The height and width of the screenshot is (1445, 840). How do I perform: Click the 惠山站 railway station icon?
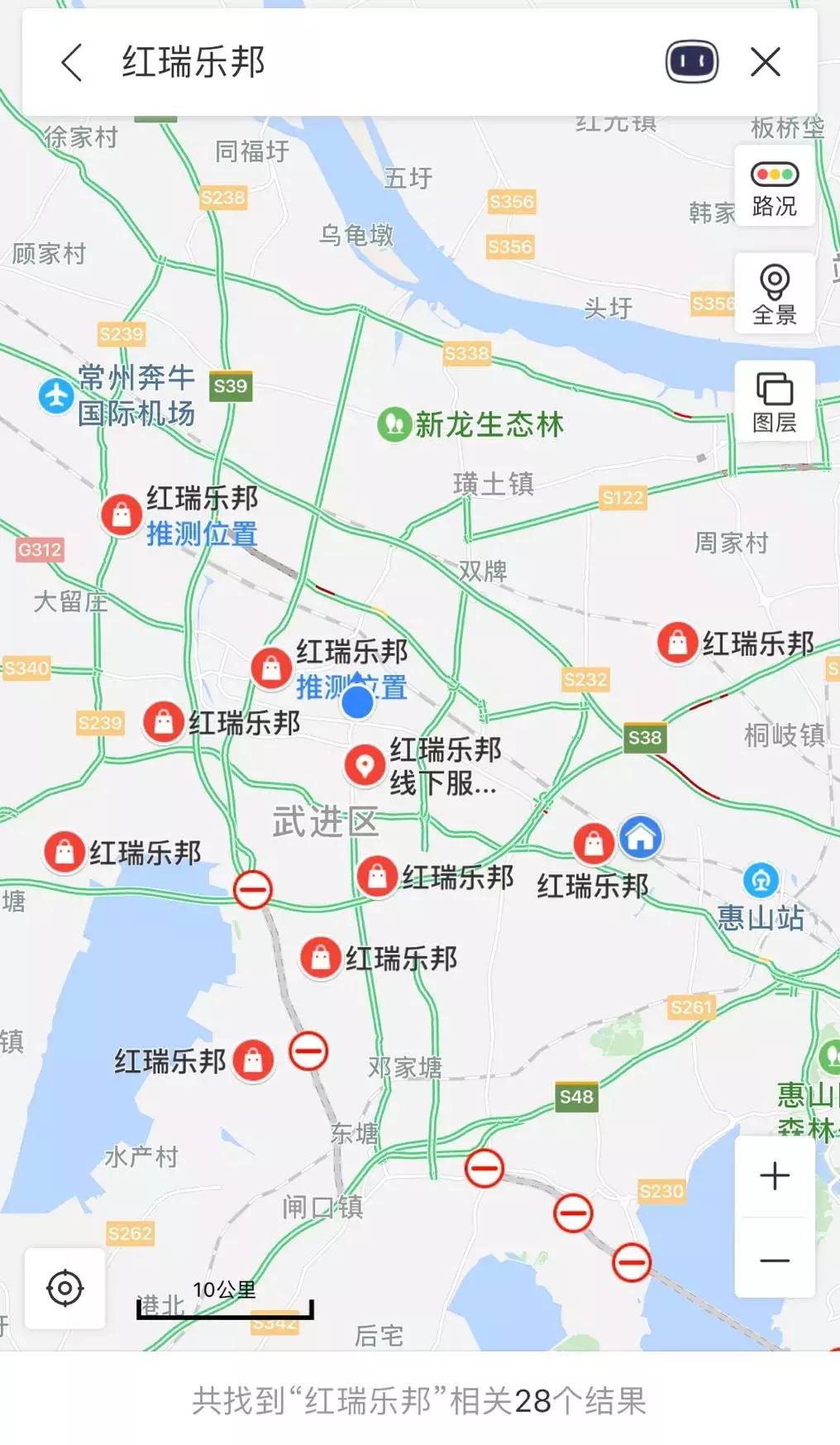761,879
